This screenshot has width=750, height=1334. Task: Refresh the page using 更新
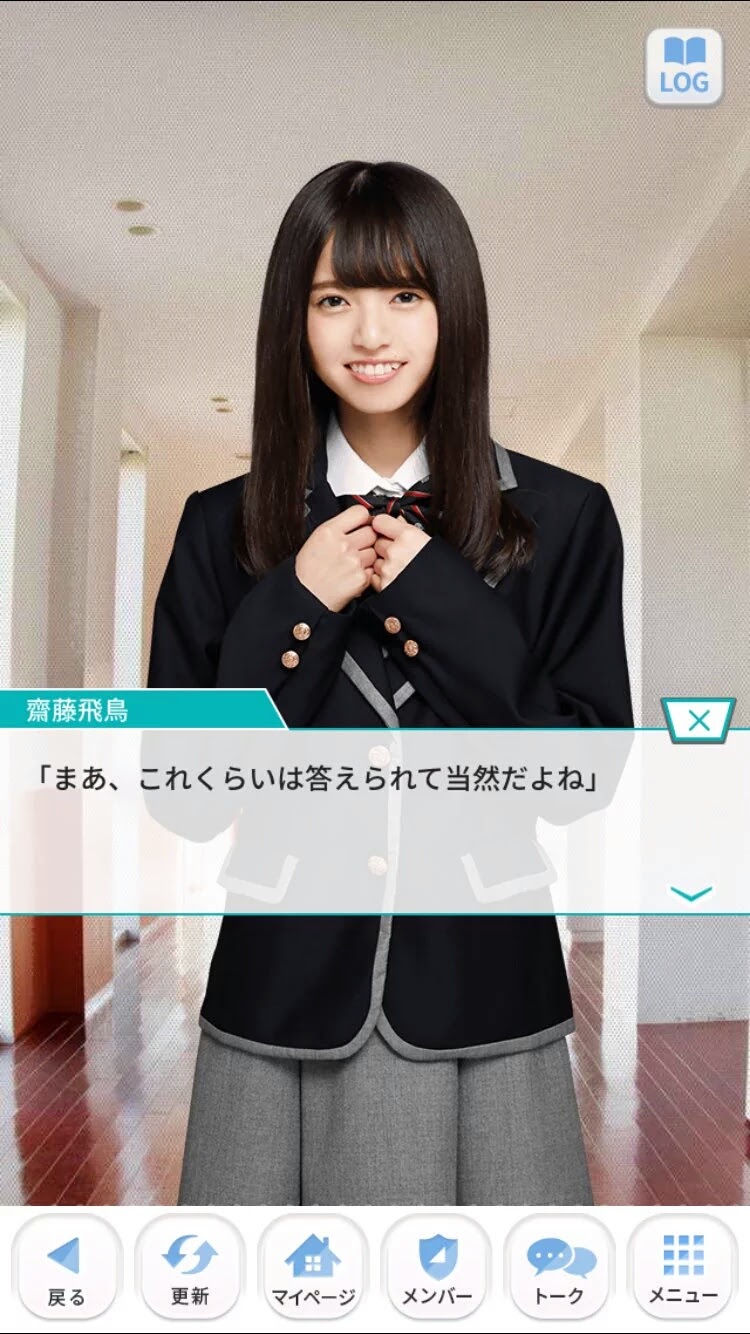coord(190,1269)
